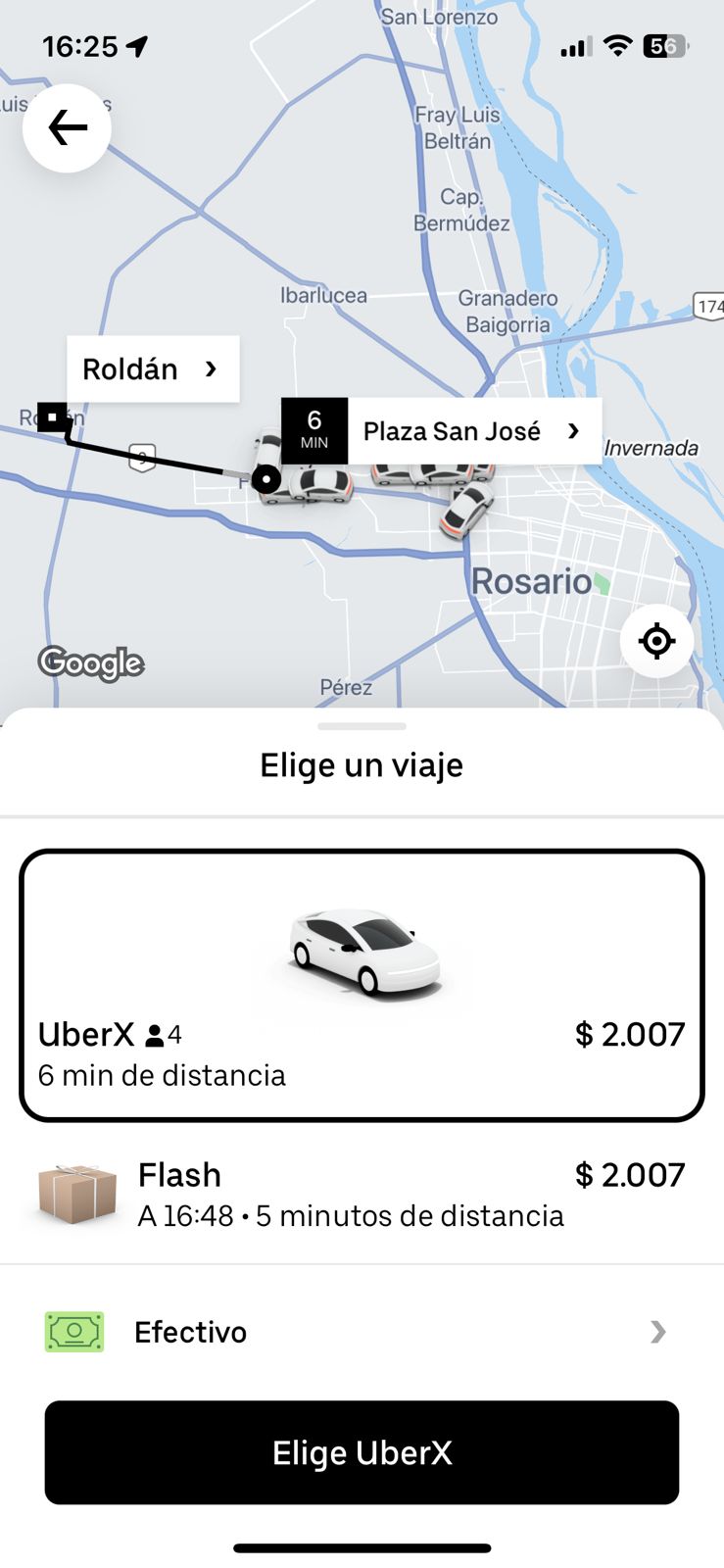Expand the Plaza San José destination label
The width and height of the screenshot is (724, 1568).
(475, 430)
